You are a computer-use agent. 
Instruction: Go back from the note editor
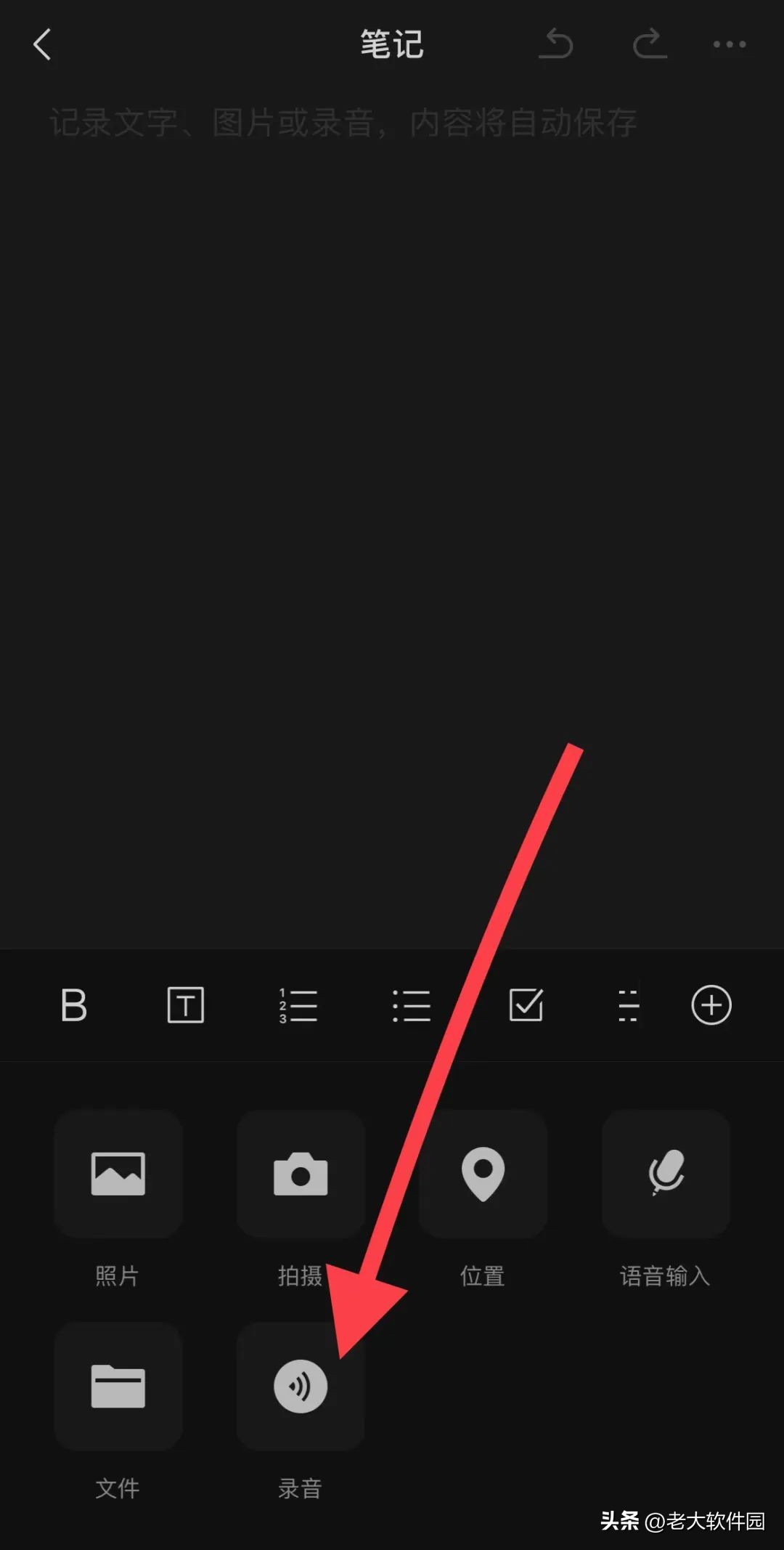pyautogui.click(x=42, y=44)
